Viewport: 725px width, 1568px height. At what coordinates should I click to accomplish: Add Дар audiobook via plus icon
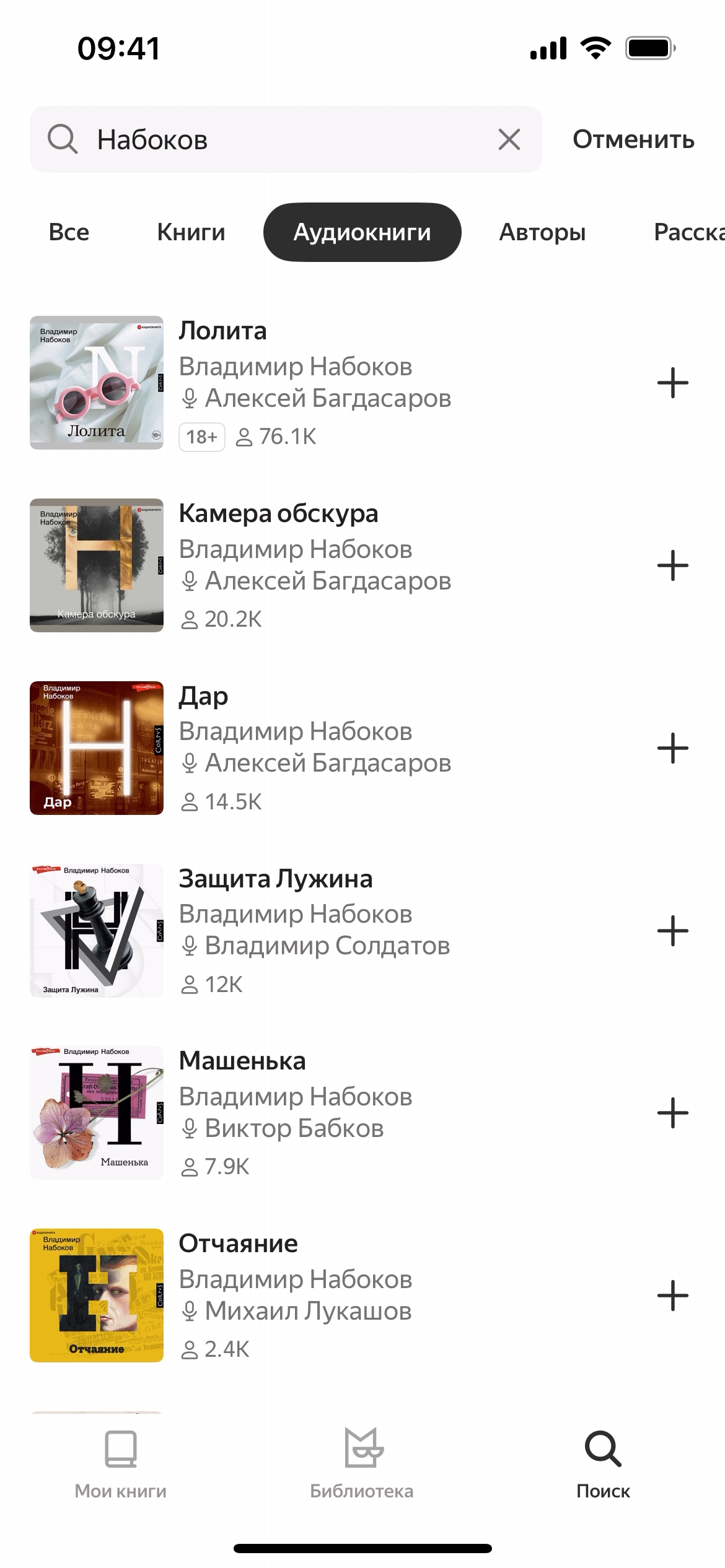coord(672,748)
